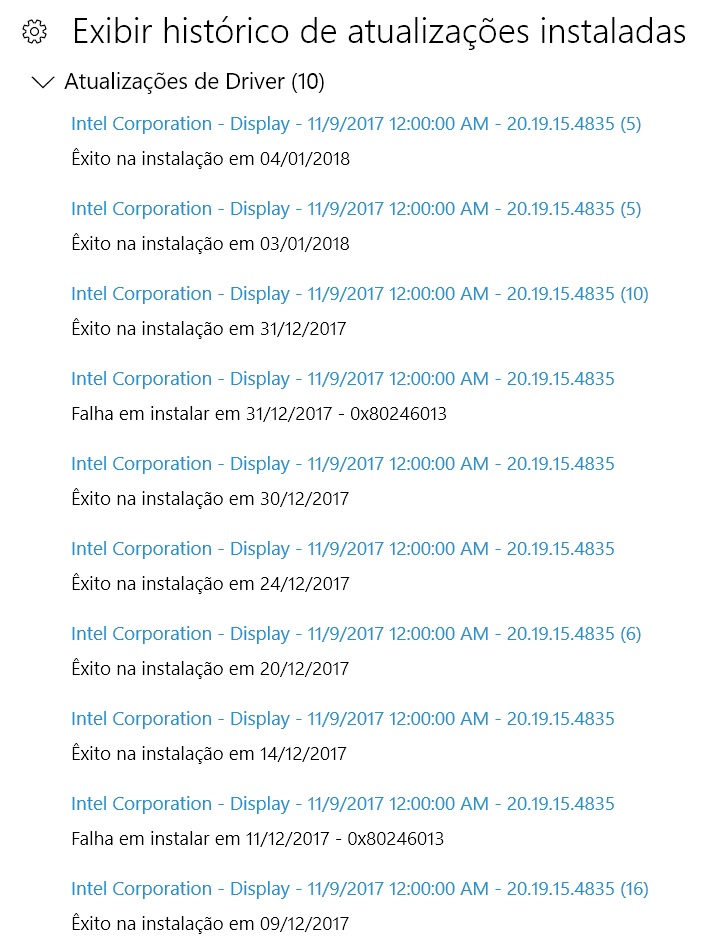Open Intel Display update installed on 30/12/2017
Image resolution: width=724 pixels, height=939 pixels.
pos(342,464)
